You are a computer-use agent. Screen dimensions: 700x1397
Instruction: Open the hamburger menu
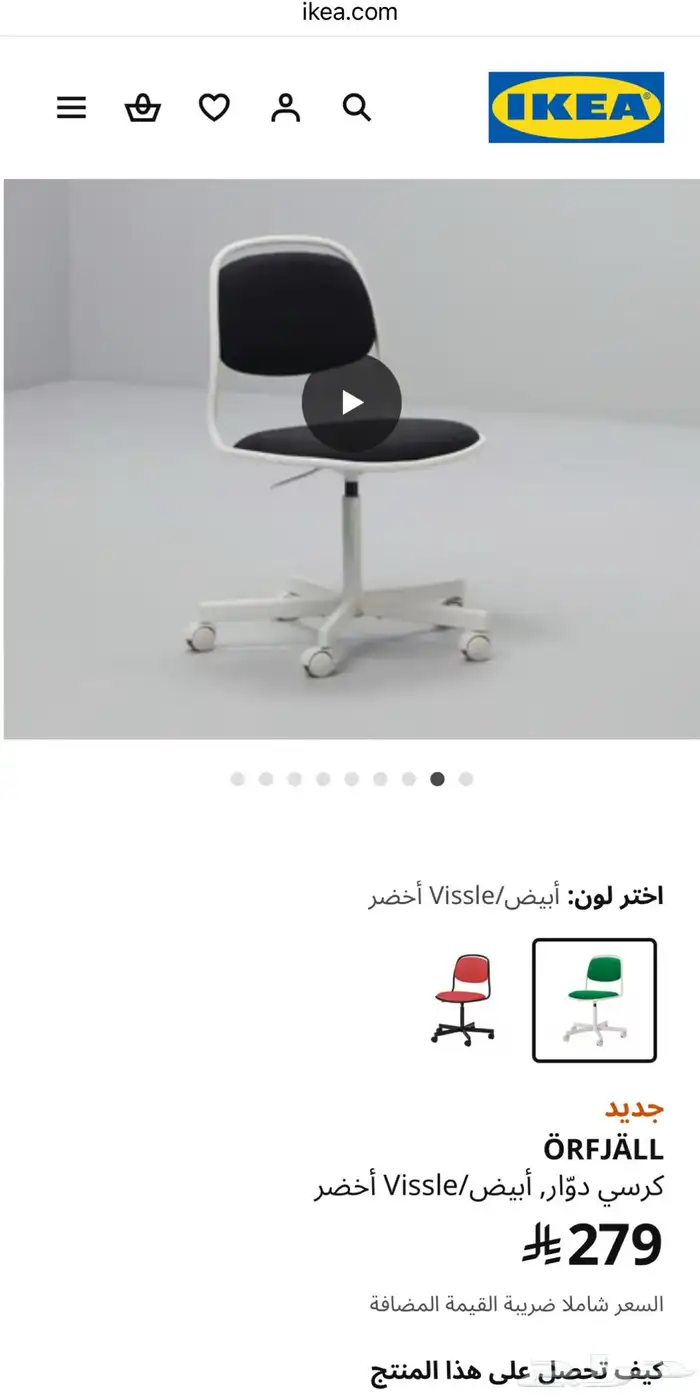pos(71,108)
